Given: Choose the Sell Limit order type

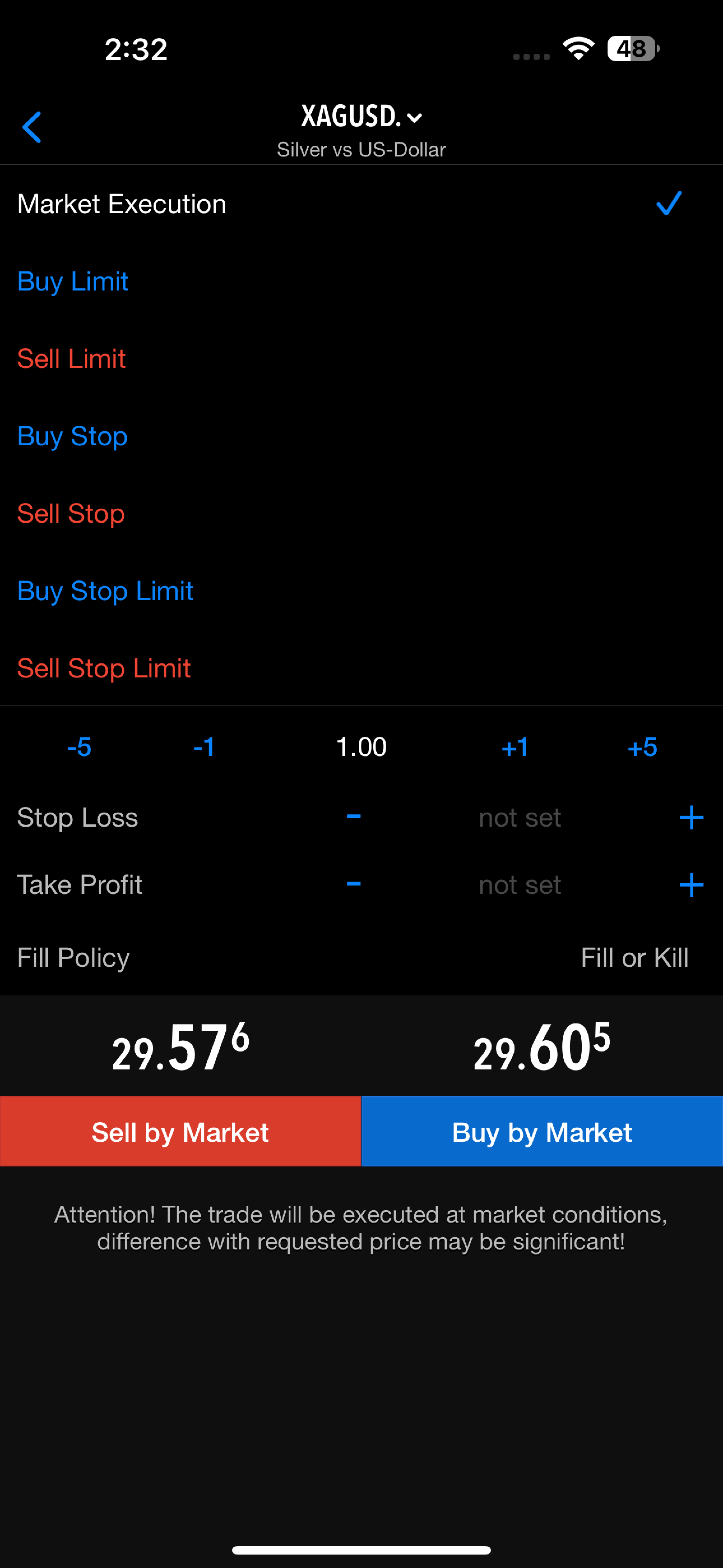Looking at the screenshot, I should pyautogui.click(x=72, y=359).
